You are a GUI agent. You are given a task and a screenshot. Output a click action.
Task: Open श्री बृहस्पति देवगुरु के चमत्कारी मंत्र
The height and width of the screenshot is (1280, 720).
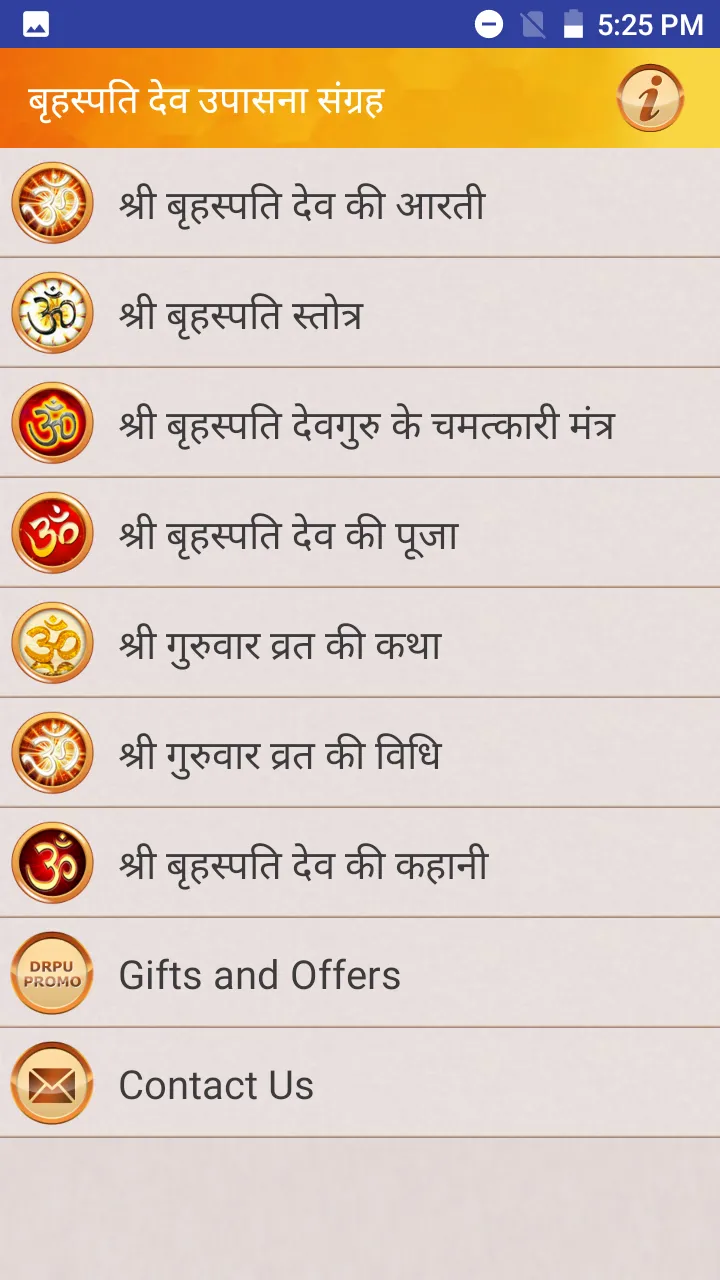point(360,423)
